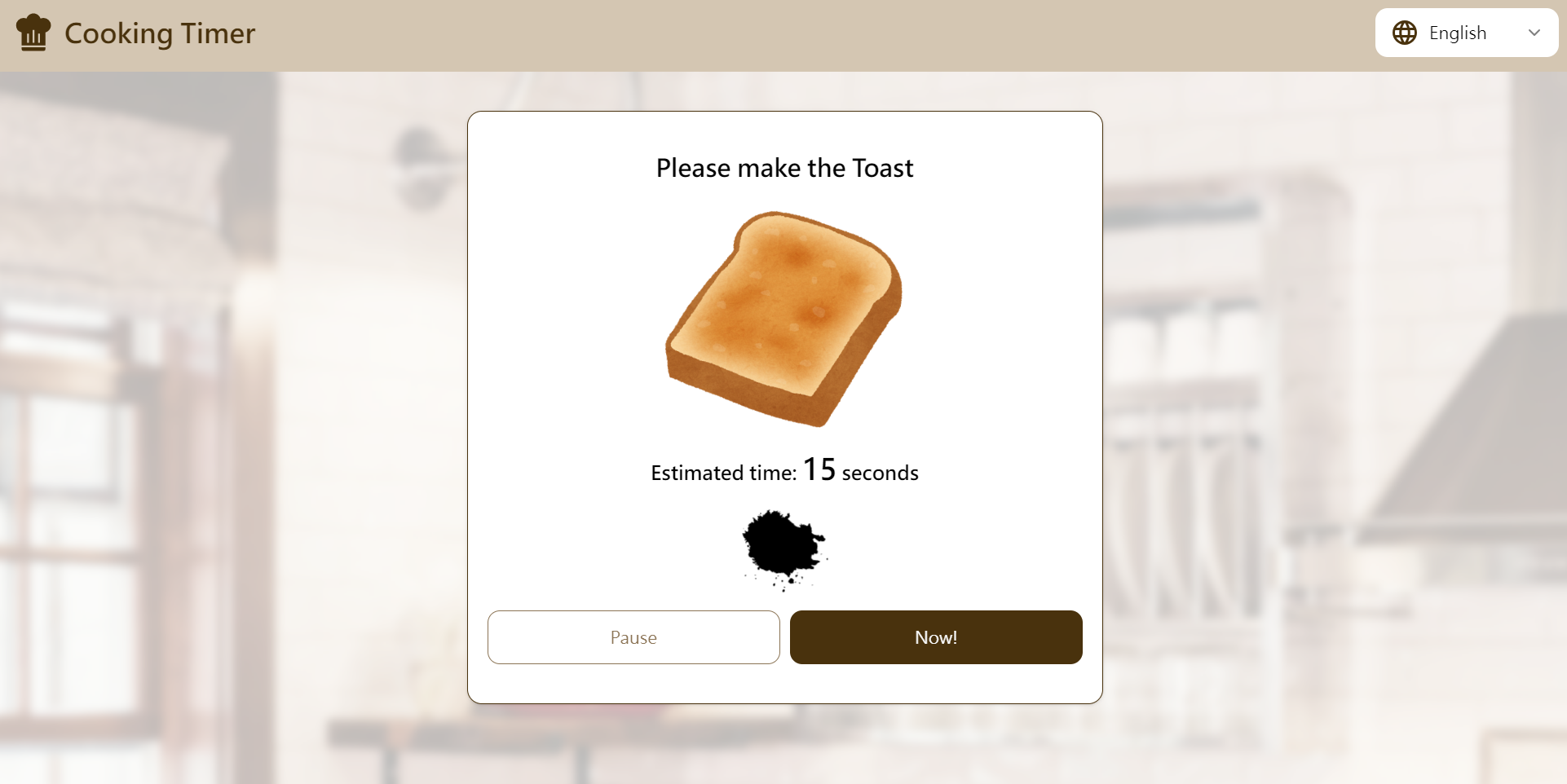
Task: Open the English language dropdown
Action: click(x=1466, y=33)
